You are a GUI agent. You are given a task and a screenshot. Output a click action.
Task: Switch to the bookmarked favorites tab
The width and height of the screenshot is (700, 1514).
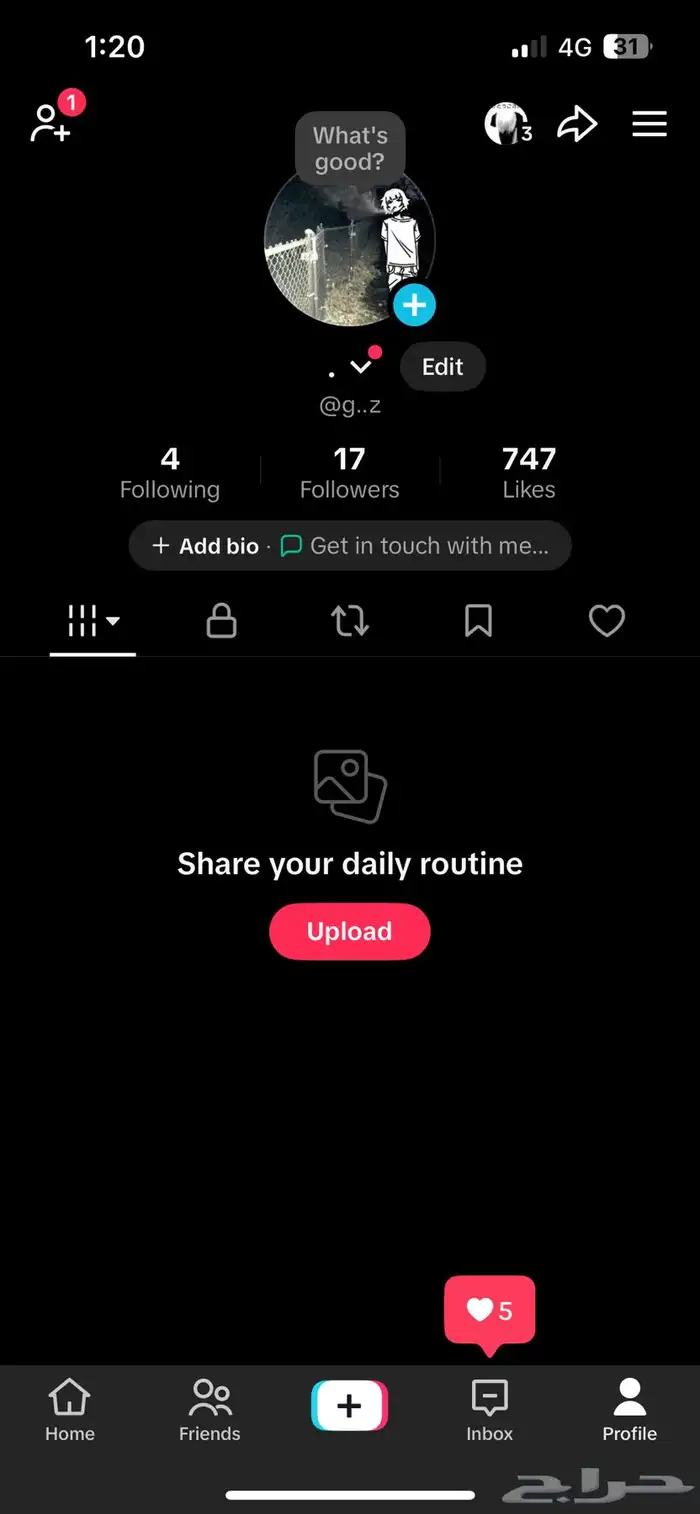click(478, 622)
